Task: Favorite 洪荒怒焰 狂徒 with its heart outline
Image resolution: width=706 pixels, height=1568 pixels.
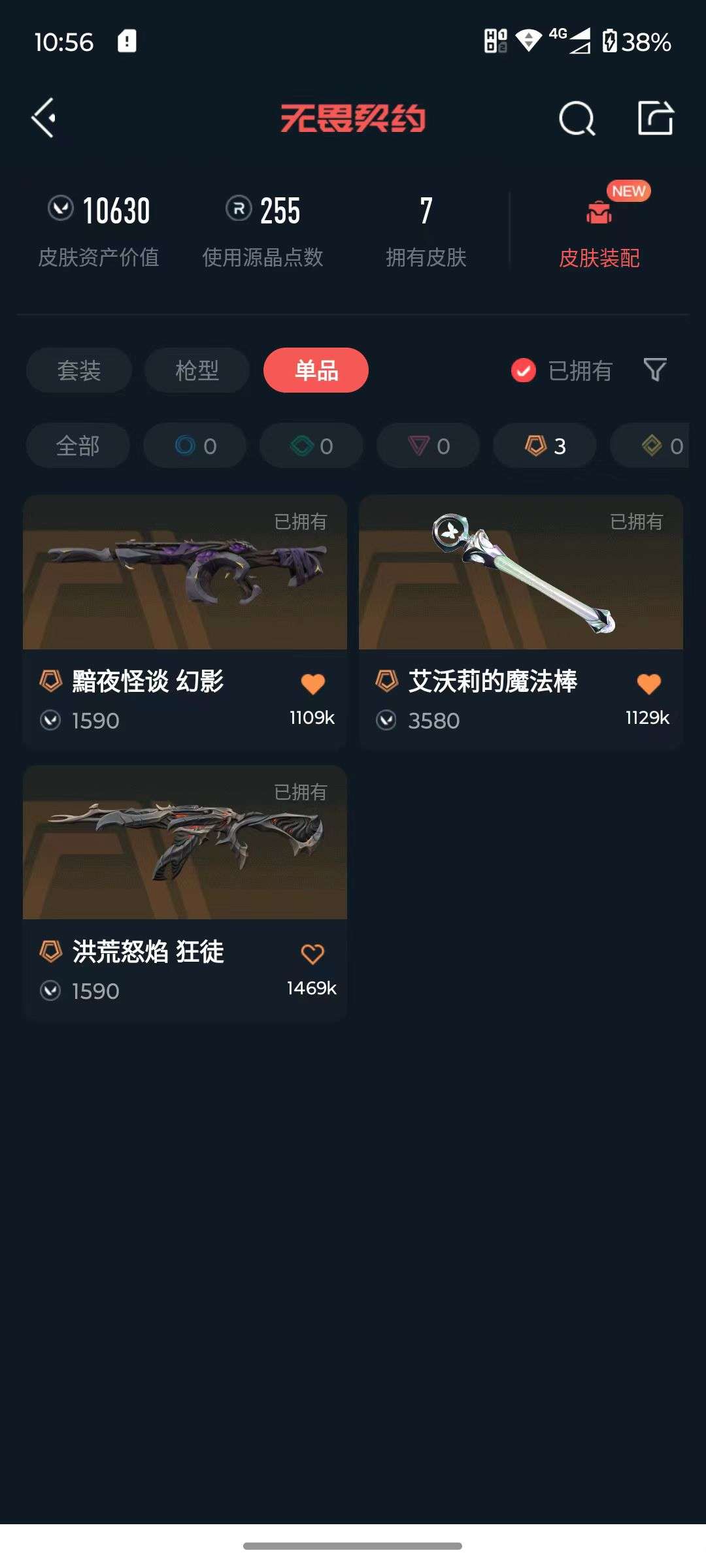Action: (312, 954)
